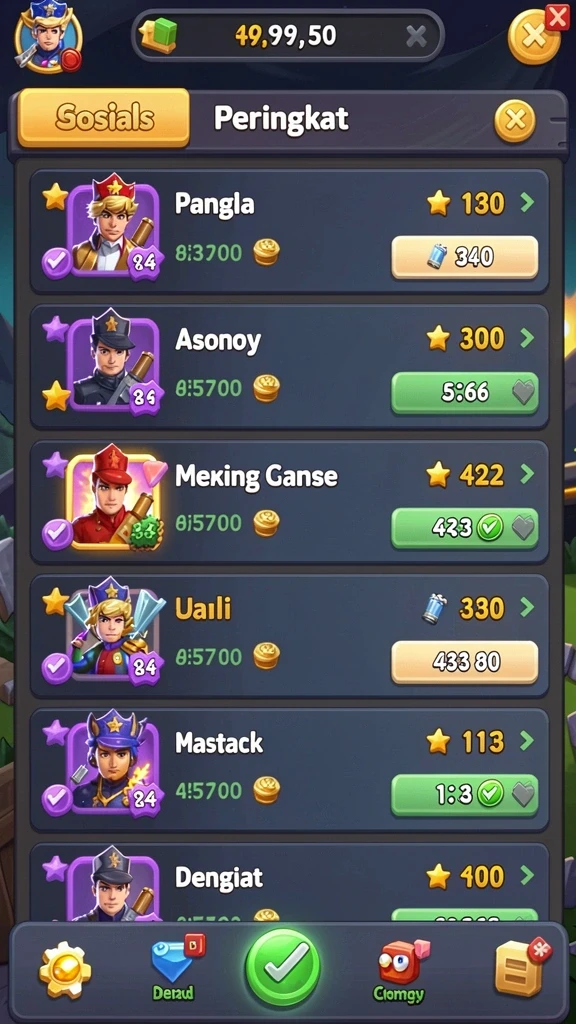Tap the 340 button on Pangla's row

point(464,257)
